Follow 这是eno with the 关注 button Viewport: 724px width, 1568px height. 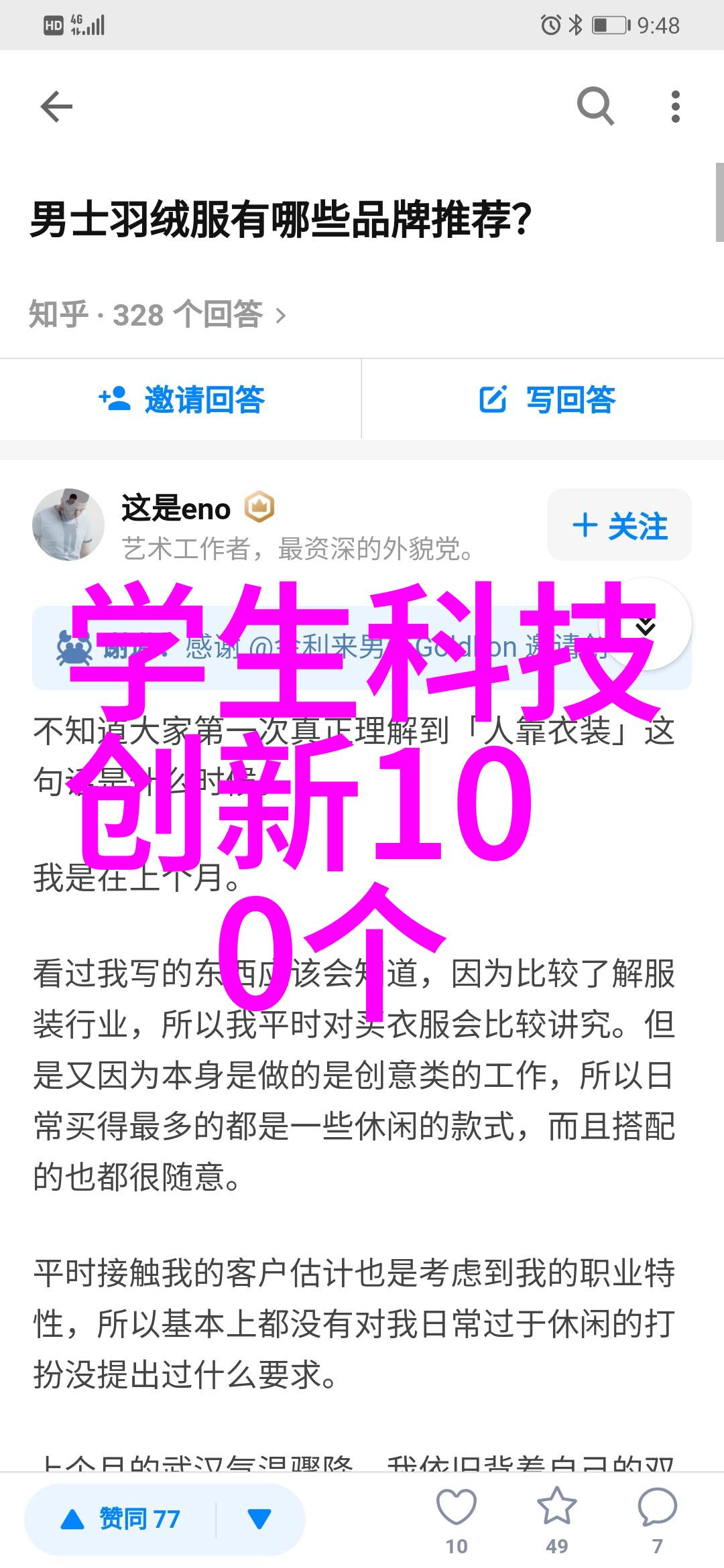619,525
